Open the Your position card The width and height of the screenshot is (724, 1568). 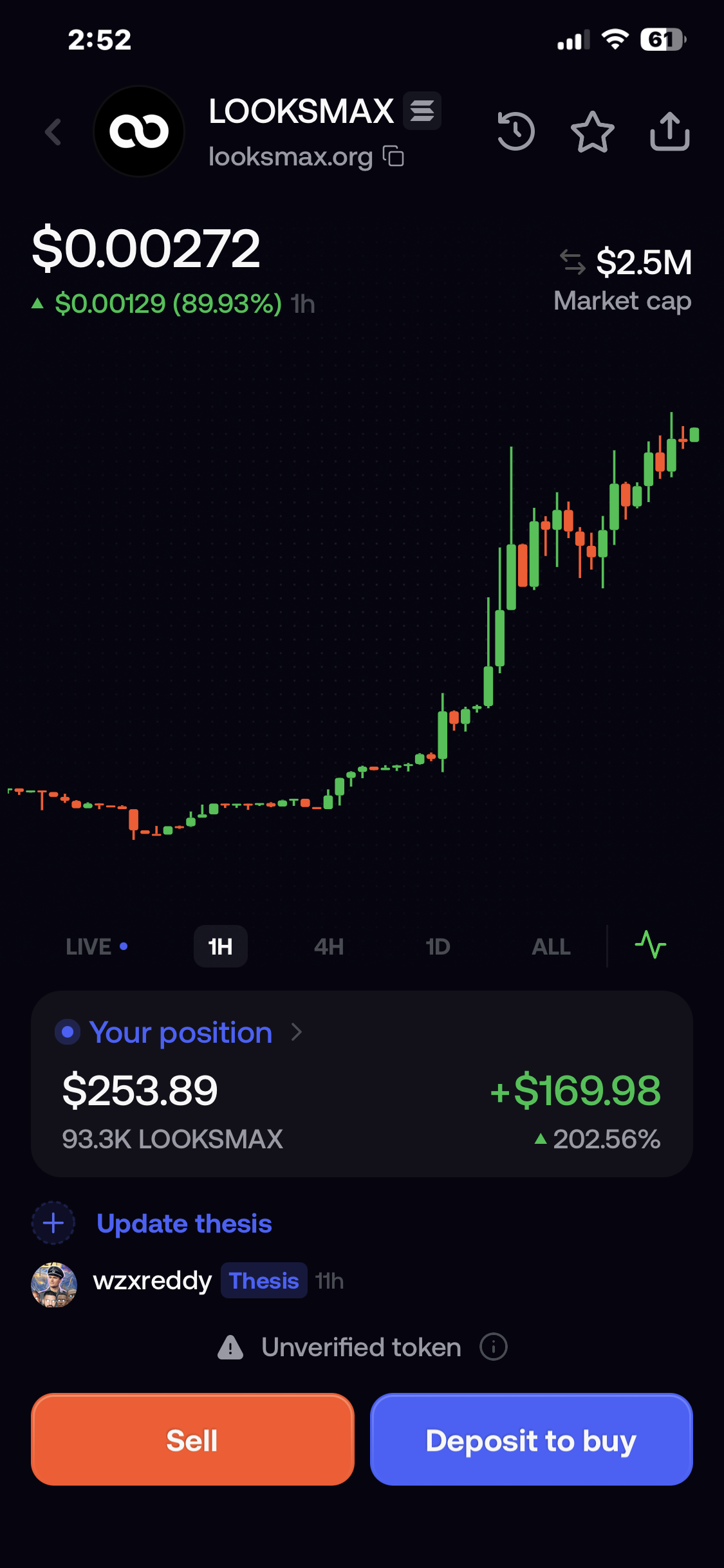[362, 1084]
